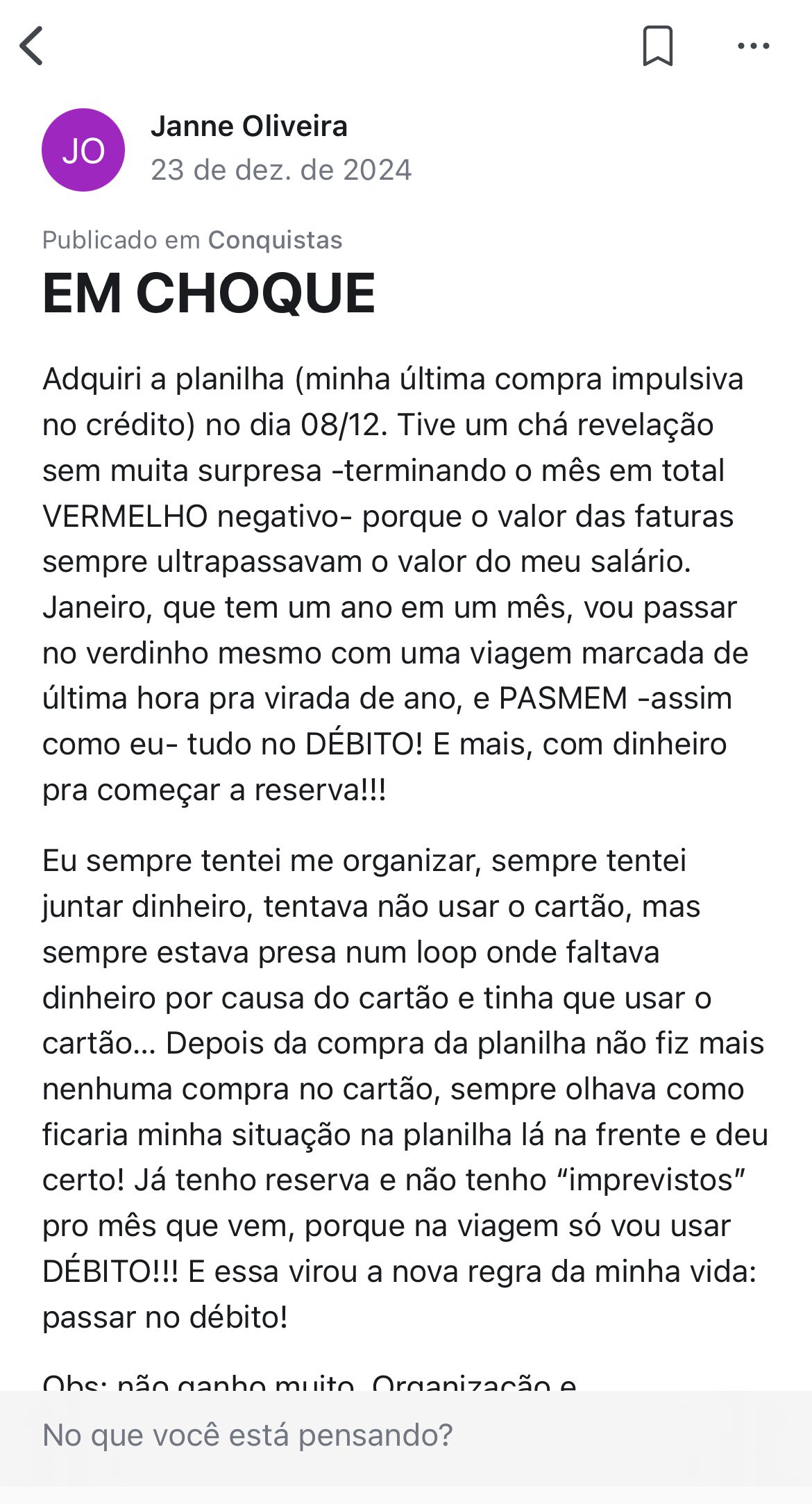The height and width of the screenshot is (1504, 812).
Task: Open Janne Oliveira's profile avatar
Action: click(83, 150)
